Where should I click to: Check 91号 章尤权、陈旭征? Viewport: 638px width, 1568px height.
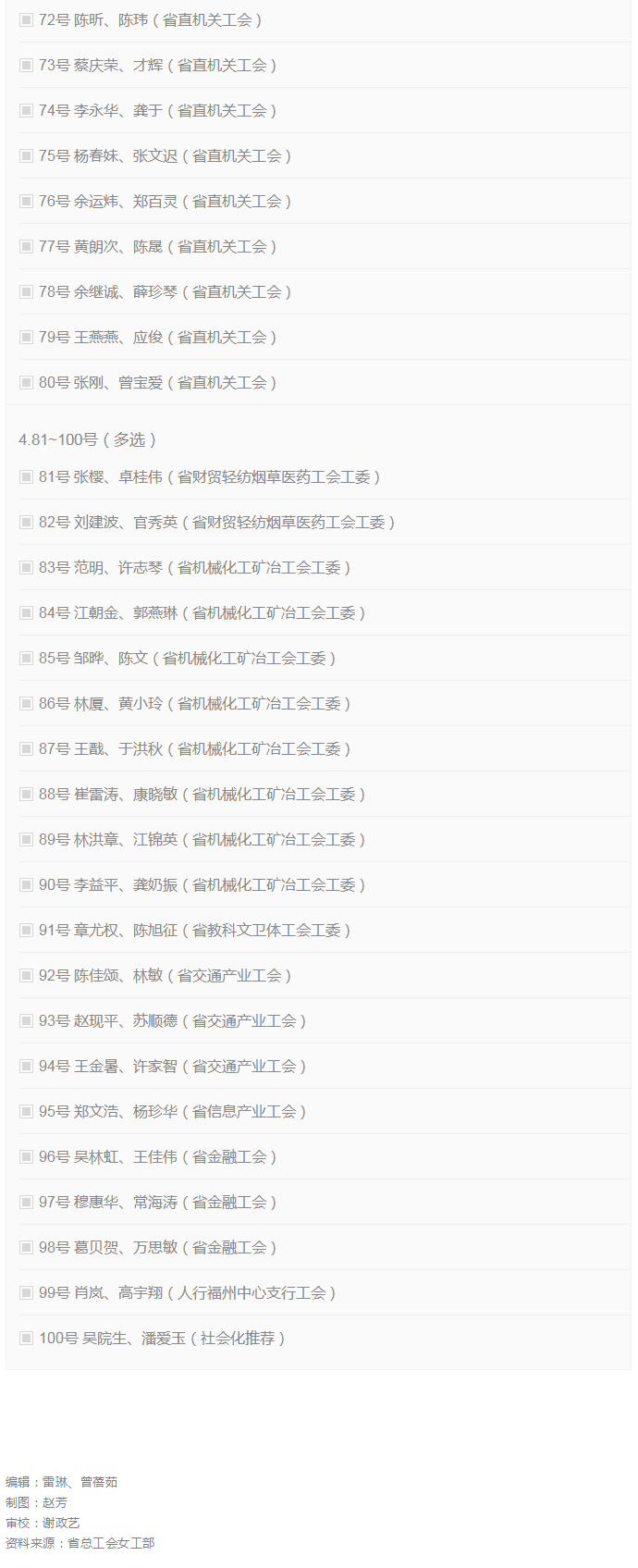pos(26,930)
